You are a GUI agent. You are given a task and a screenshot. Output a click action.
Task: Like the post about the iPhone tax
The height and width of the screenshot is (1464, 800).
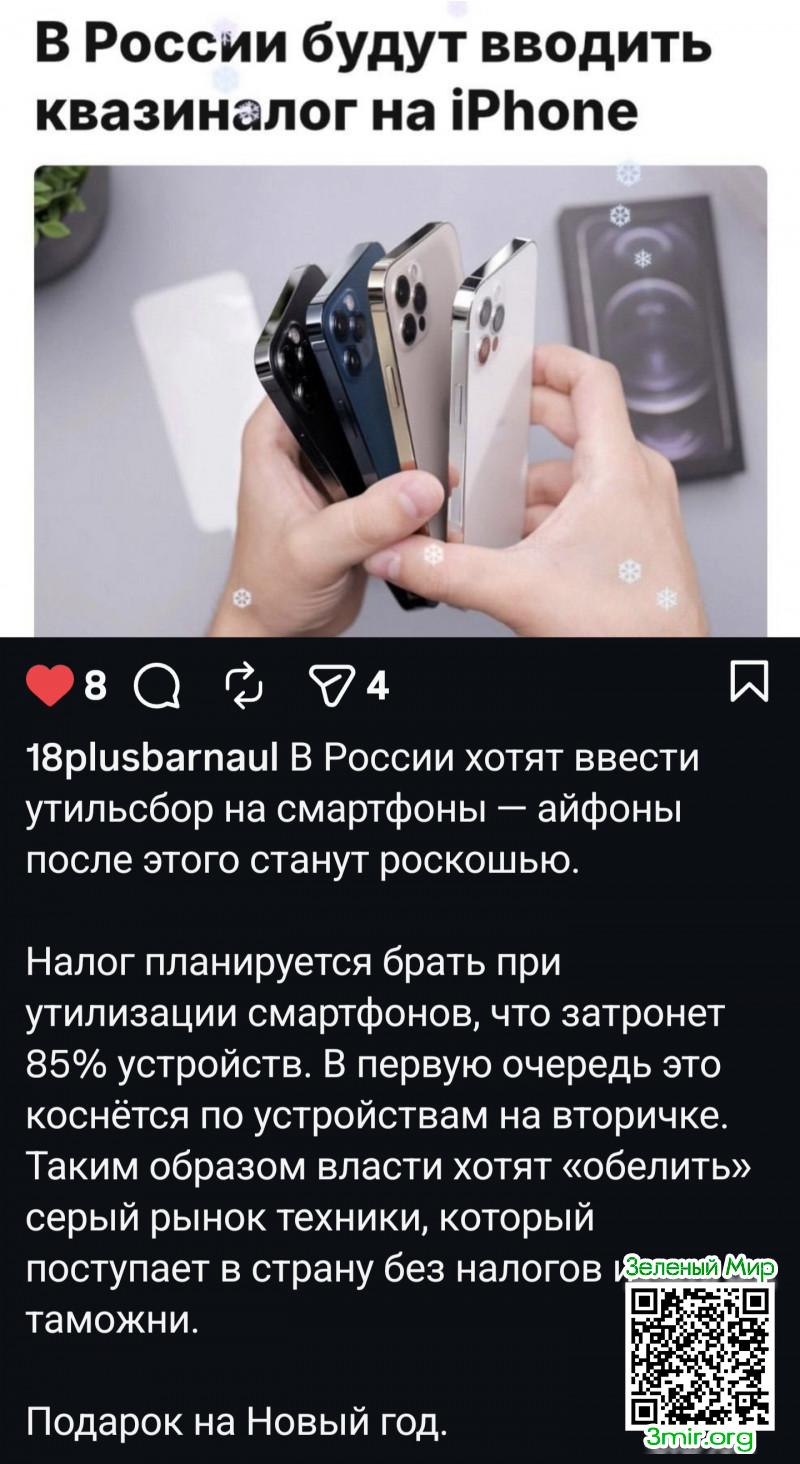click(x=48, y=686)
